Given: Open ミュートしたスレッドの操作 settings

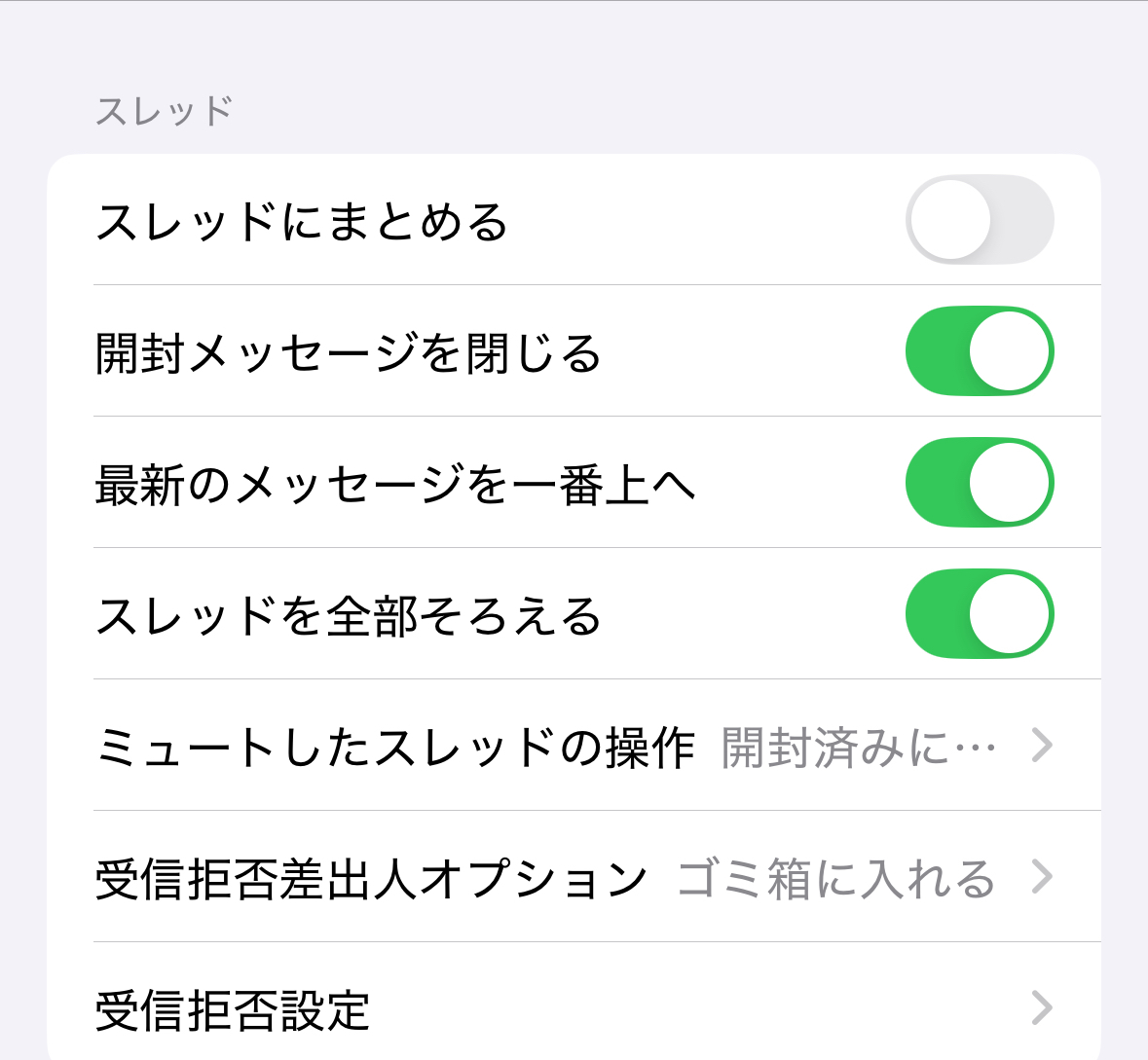Looking at the screenshot, I should (574, 746).
